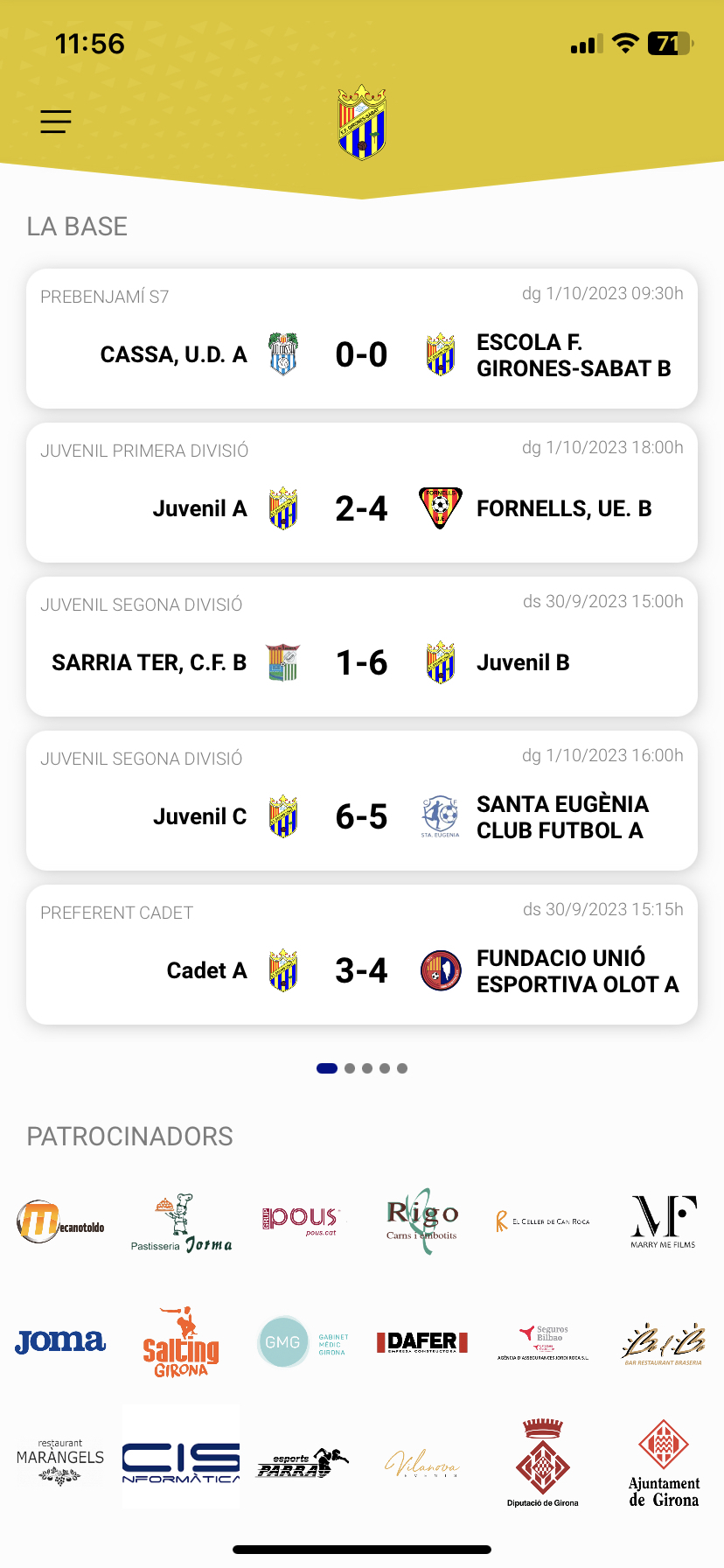
Task: Visit the DAFER sponsor link
Action: [422, 1342]
